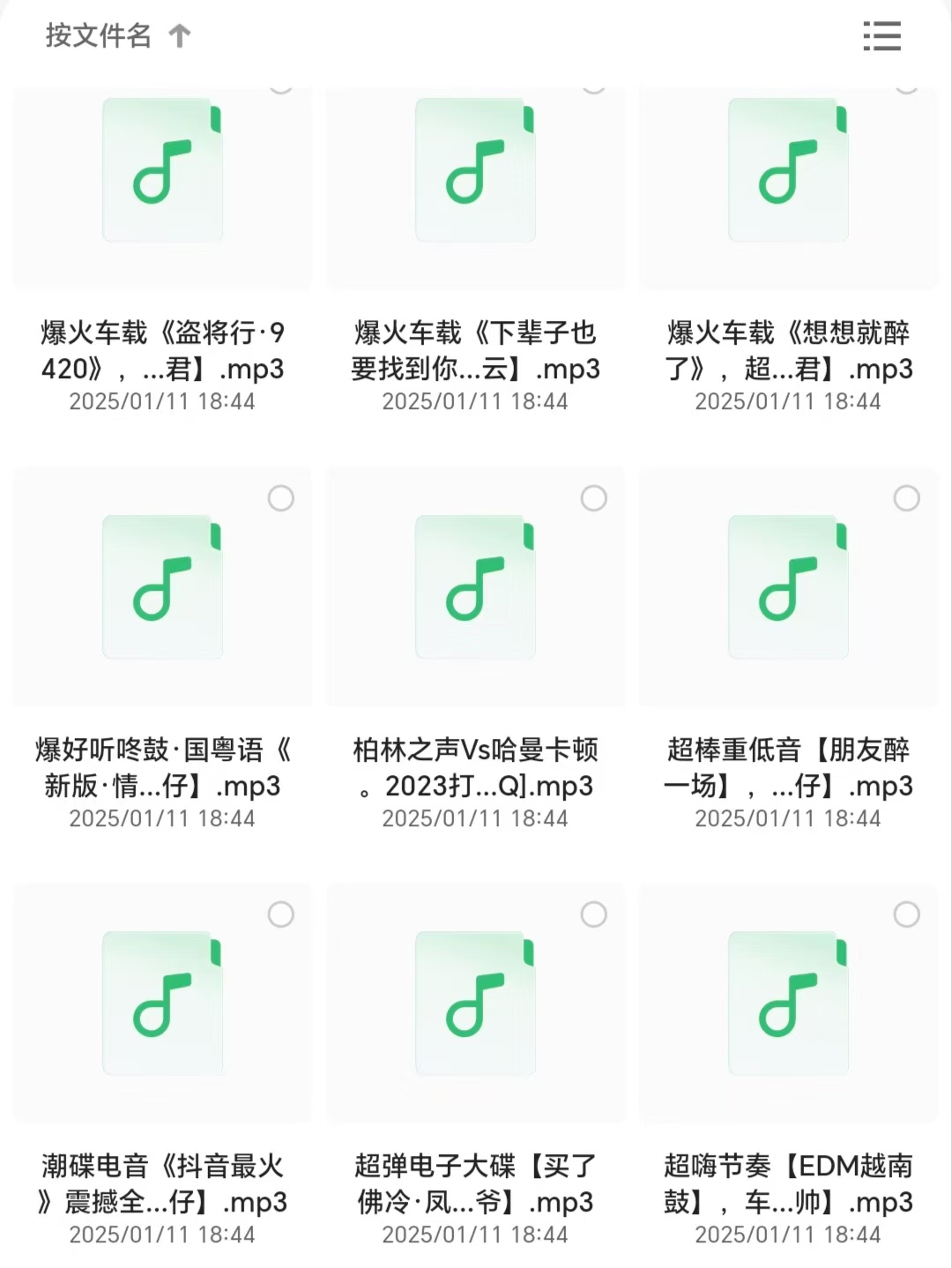Image resolution: width=952 pixels, height=1268 pixels.
Task: Click filename 爆火车载《盗将行·9420》.mp3
Action: tap(162, 351)
